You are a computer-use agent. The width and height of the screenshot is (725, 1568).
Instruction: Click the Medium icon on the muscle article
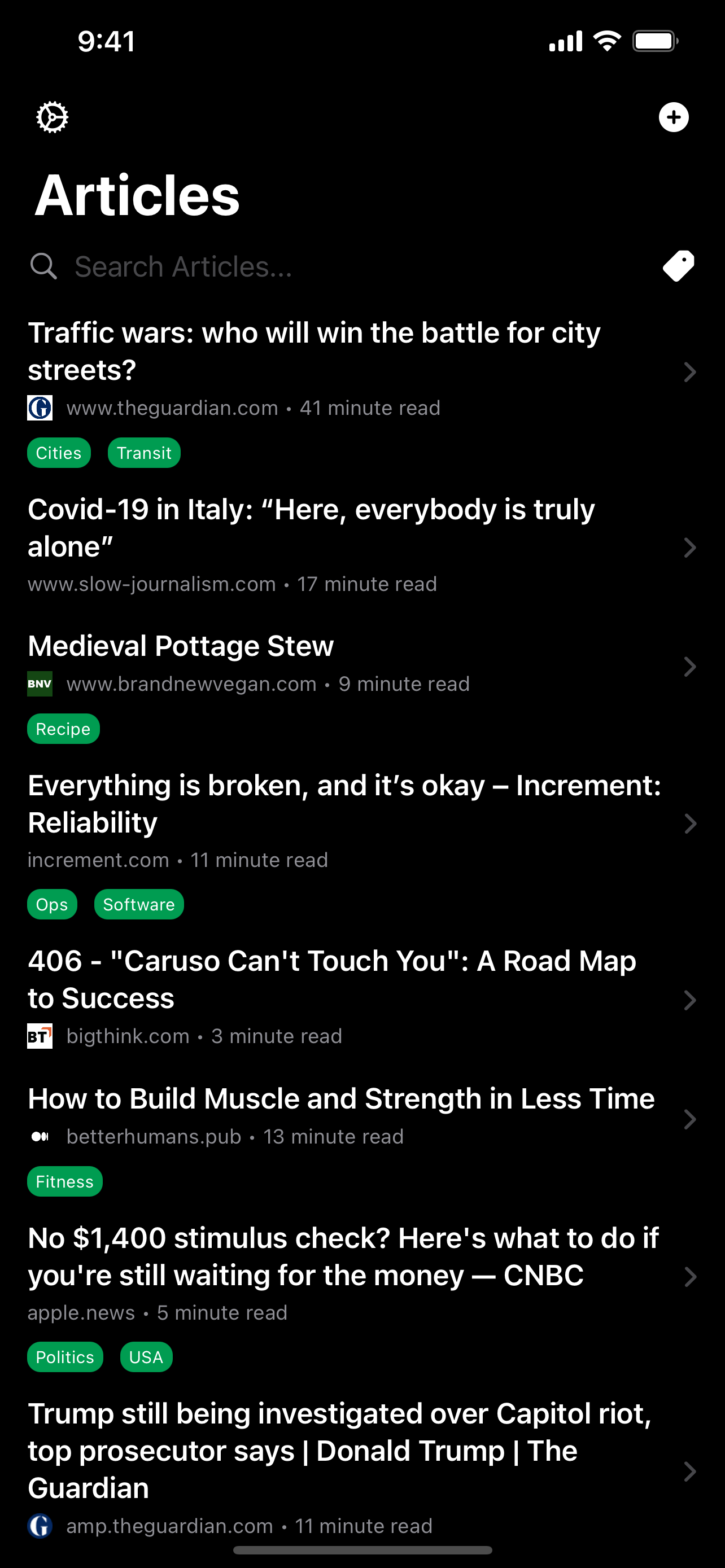click(41, 1136)
